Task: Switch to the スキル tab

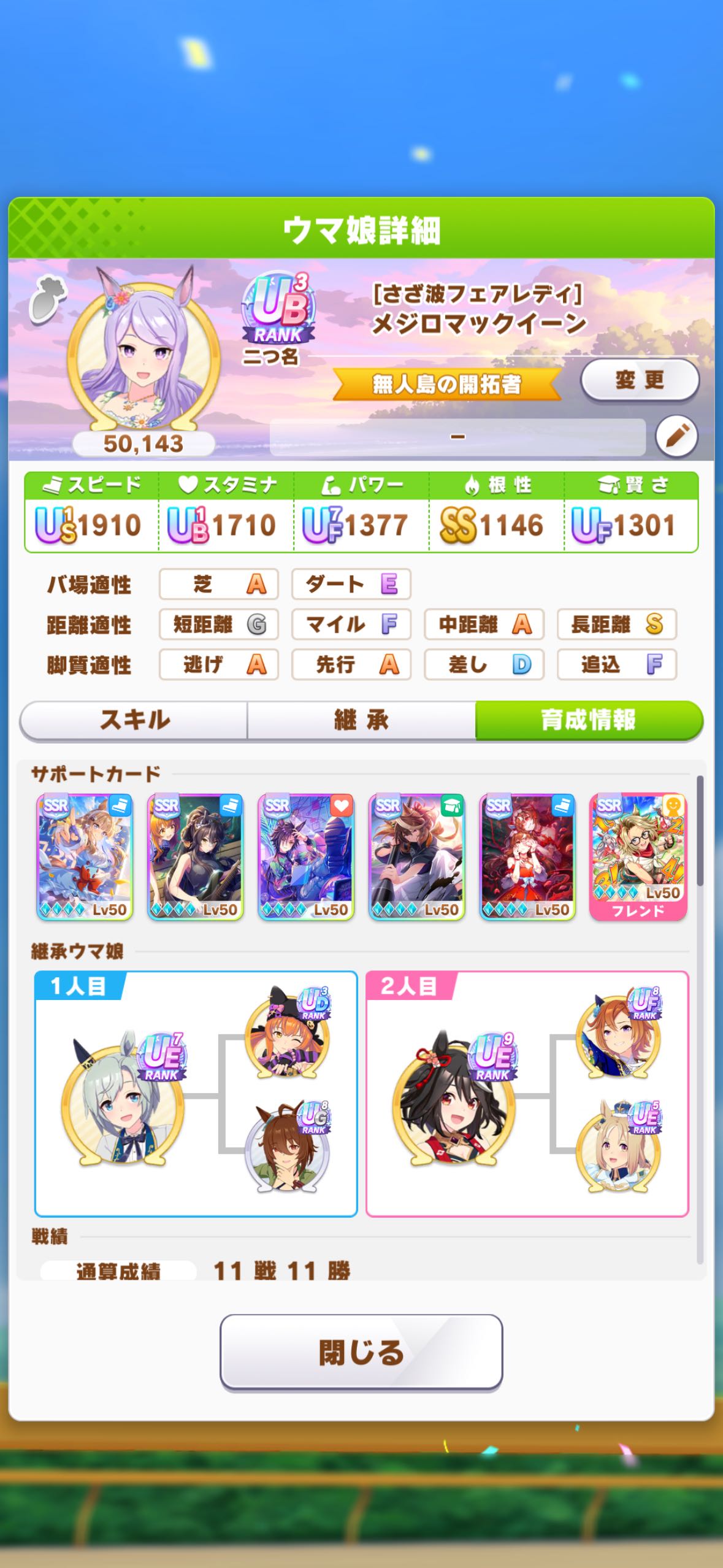Action: pos(134,720)
